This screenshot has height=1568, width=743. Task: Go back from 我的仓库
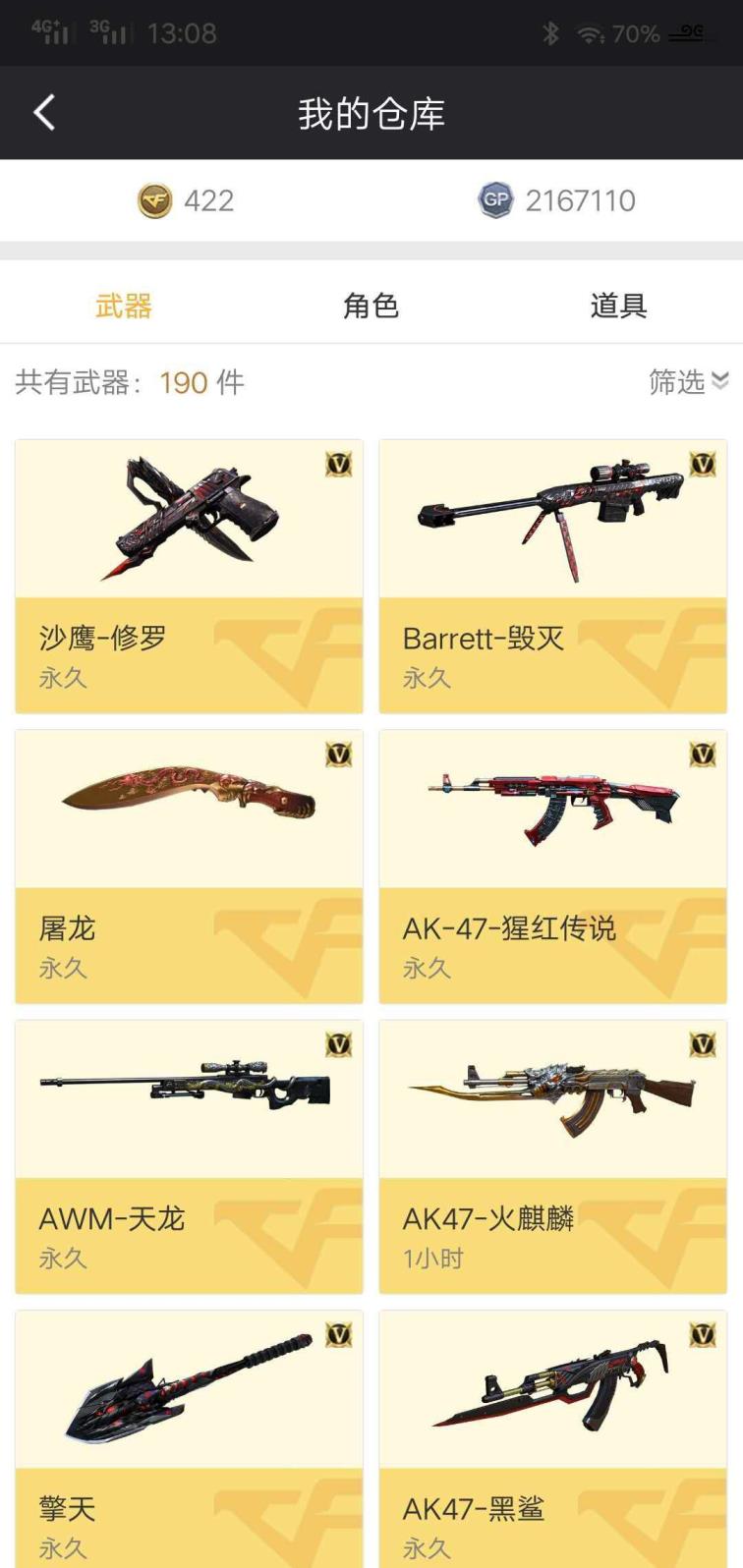click(x=44, y=113)
